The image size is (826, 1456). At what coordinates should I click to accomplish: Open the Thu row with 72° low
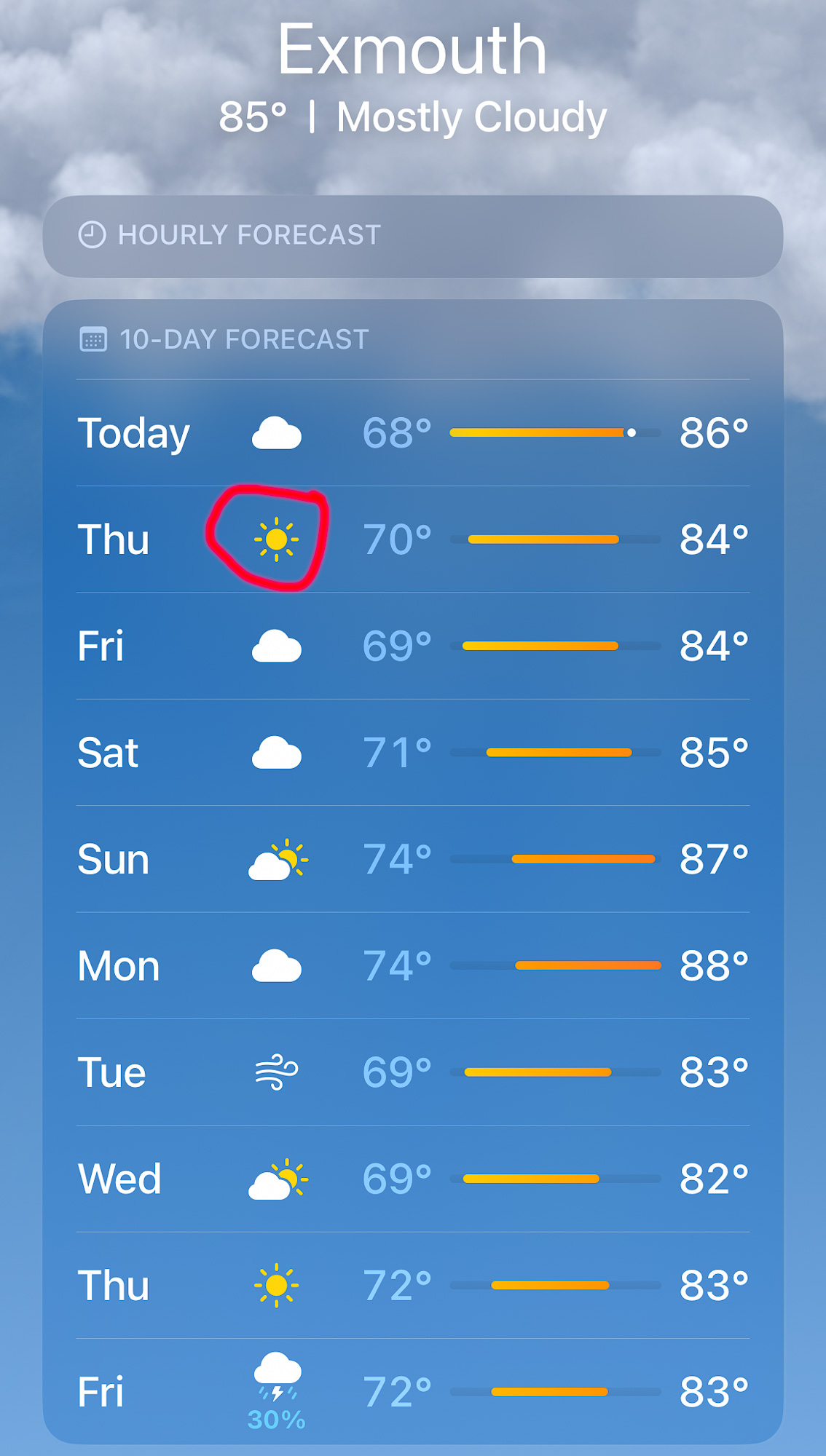pyautogui.click(x=412, y=1286)
